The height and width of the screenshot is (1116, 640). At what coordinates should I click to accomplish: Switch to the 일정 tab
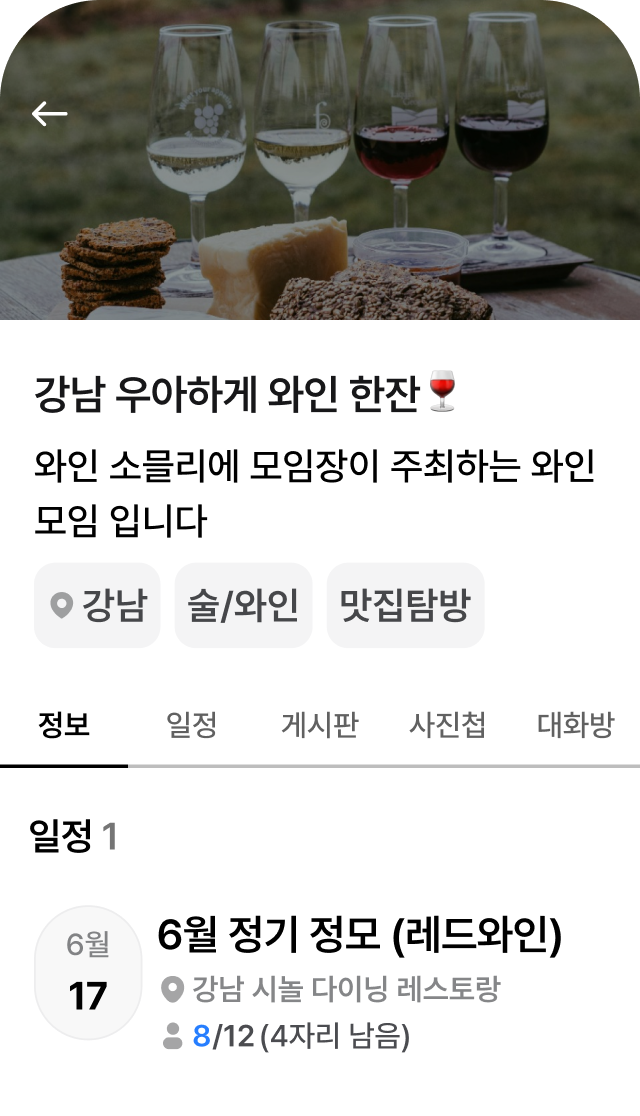tap(192, 725)
